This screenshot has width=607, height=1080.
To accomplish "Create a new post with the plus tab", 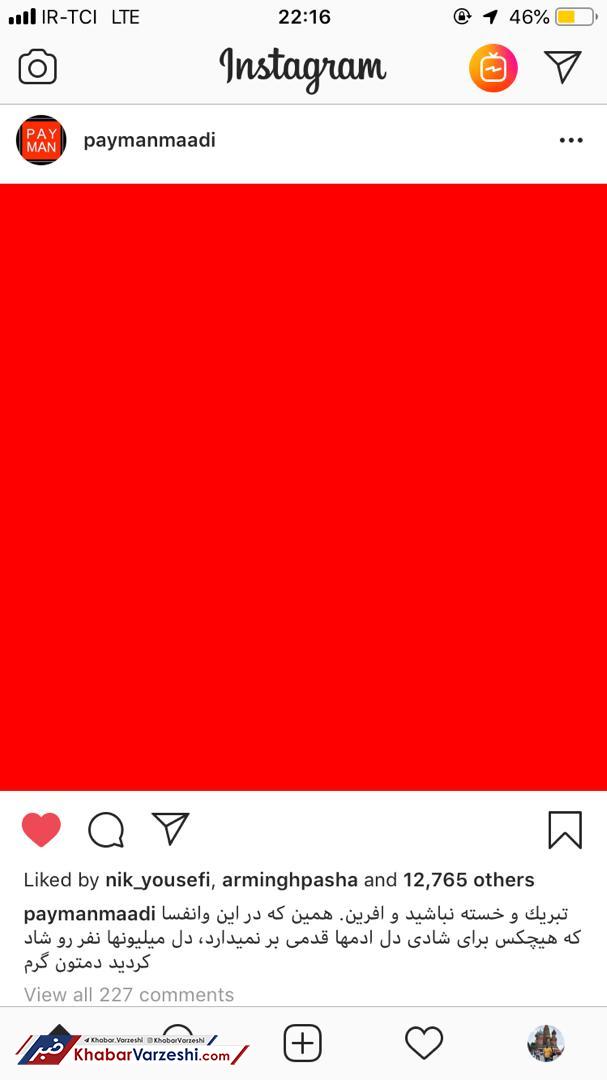I will (302, 1043).
